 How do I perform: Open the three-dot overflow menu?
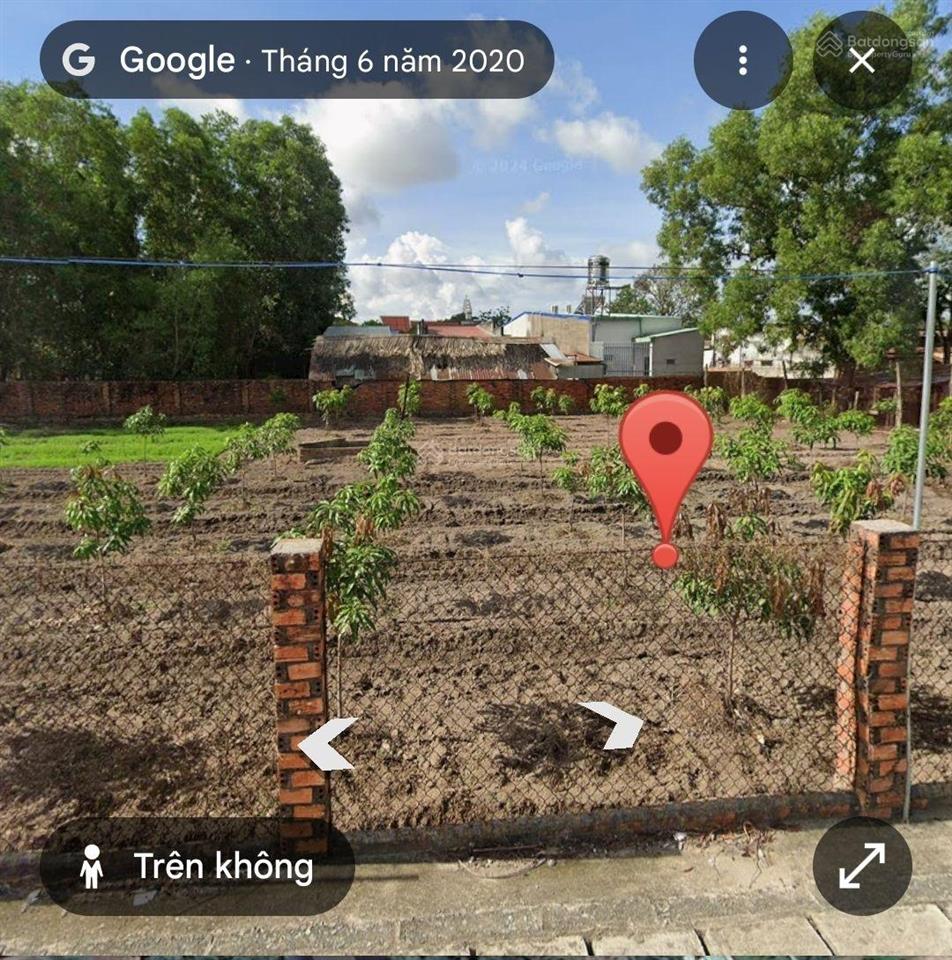742,60
